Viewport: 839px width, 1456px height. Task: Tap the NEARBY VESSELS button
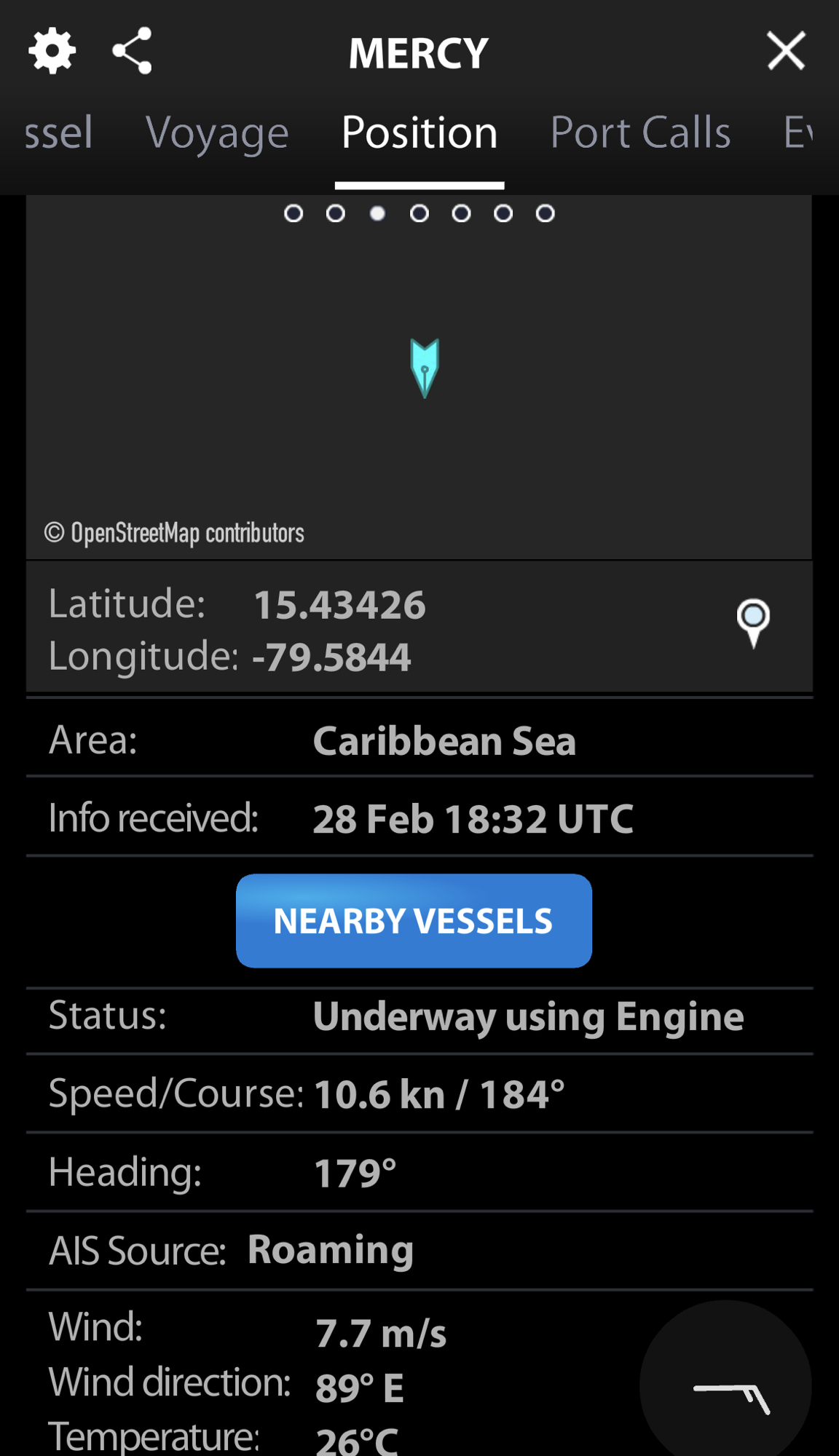click(414, 921)
